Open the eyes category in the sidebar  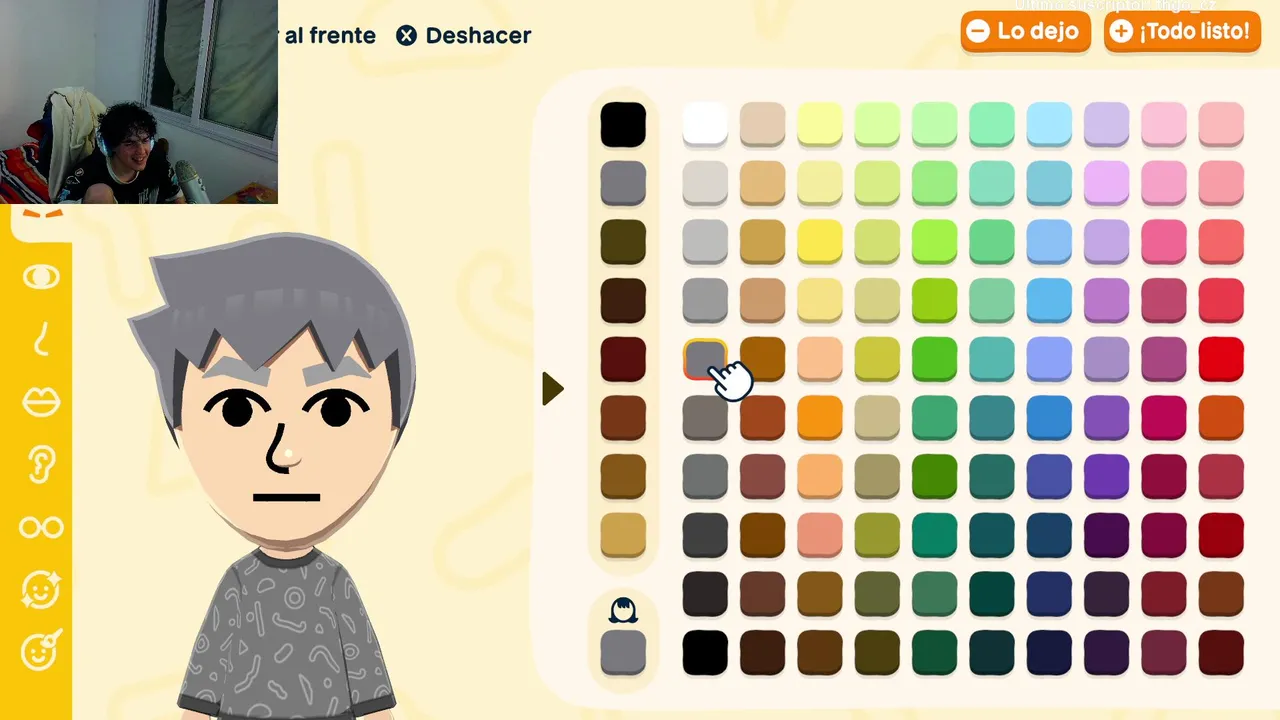coord(41,277)
